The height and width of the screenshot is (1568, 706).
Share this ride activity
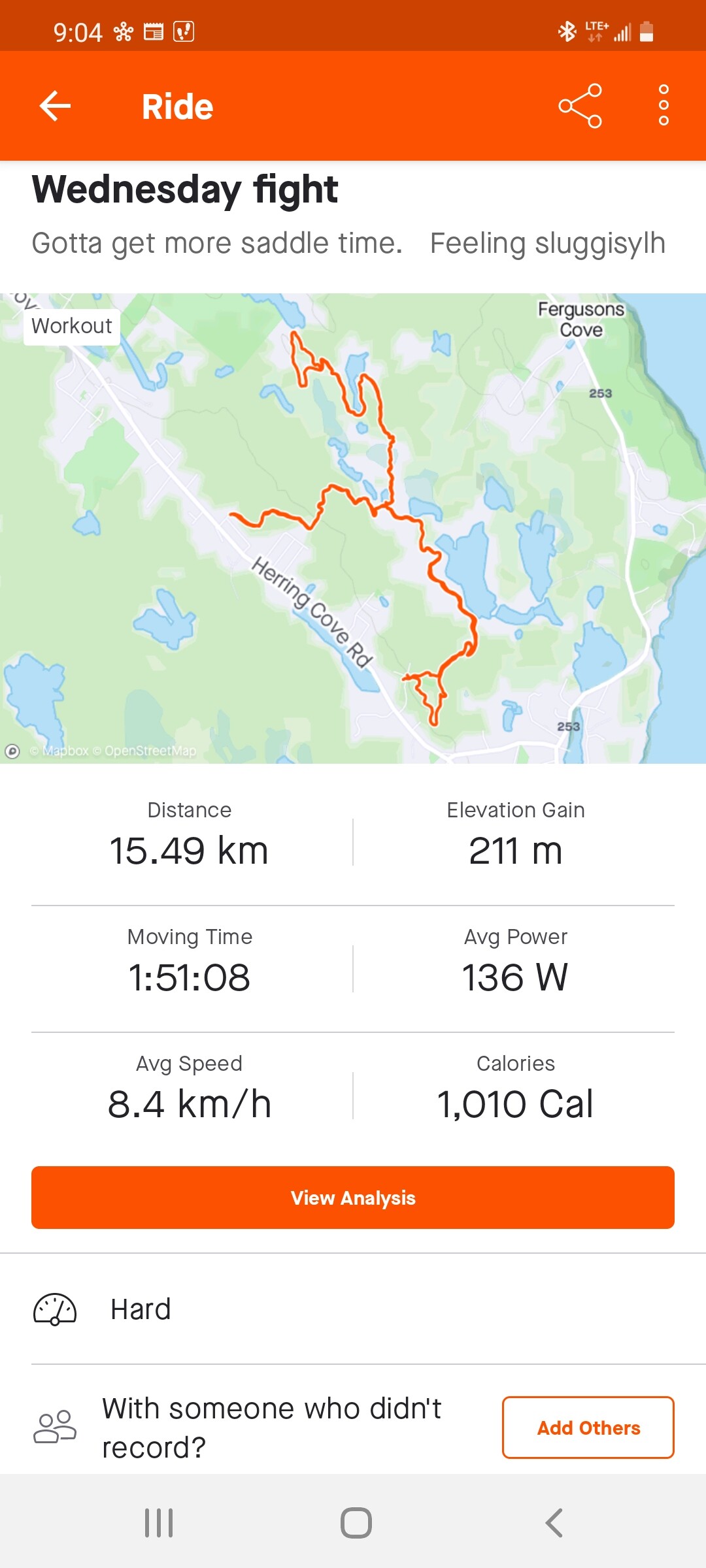(x=580, y=106)
